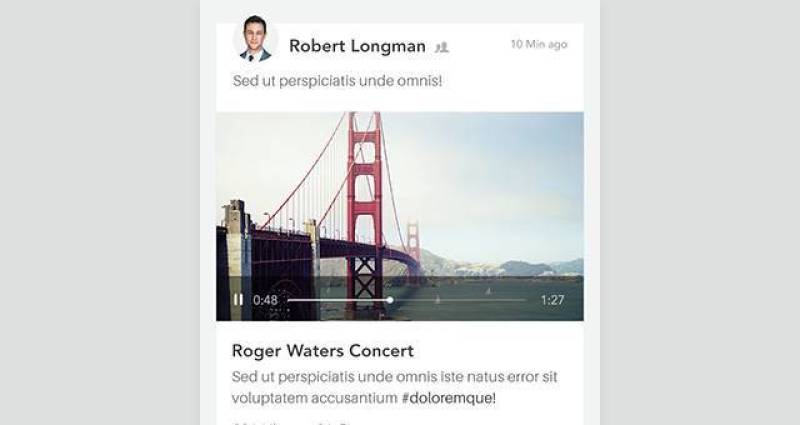Open Robert Longman's profile picture

[x=254, y=40]
